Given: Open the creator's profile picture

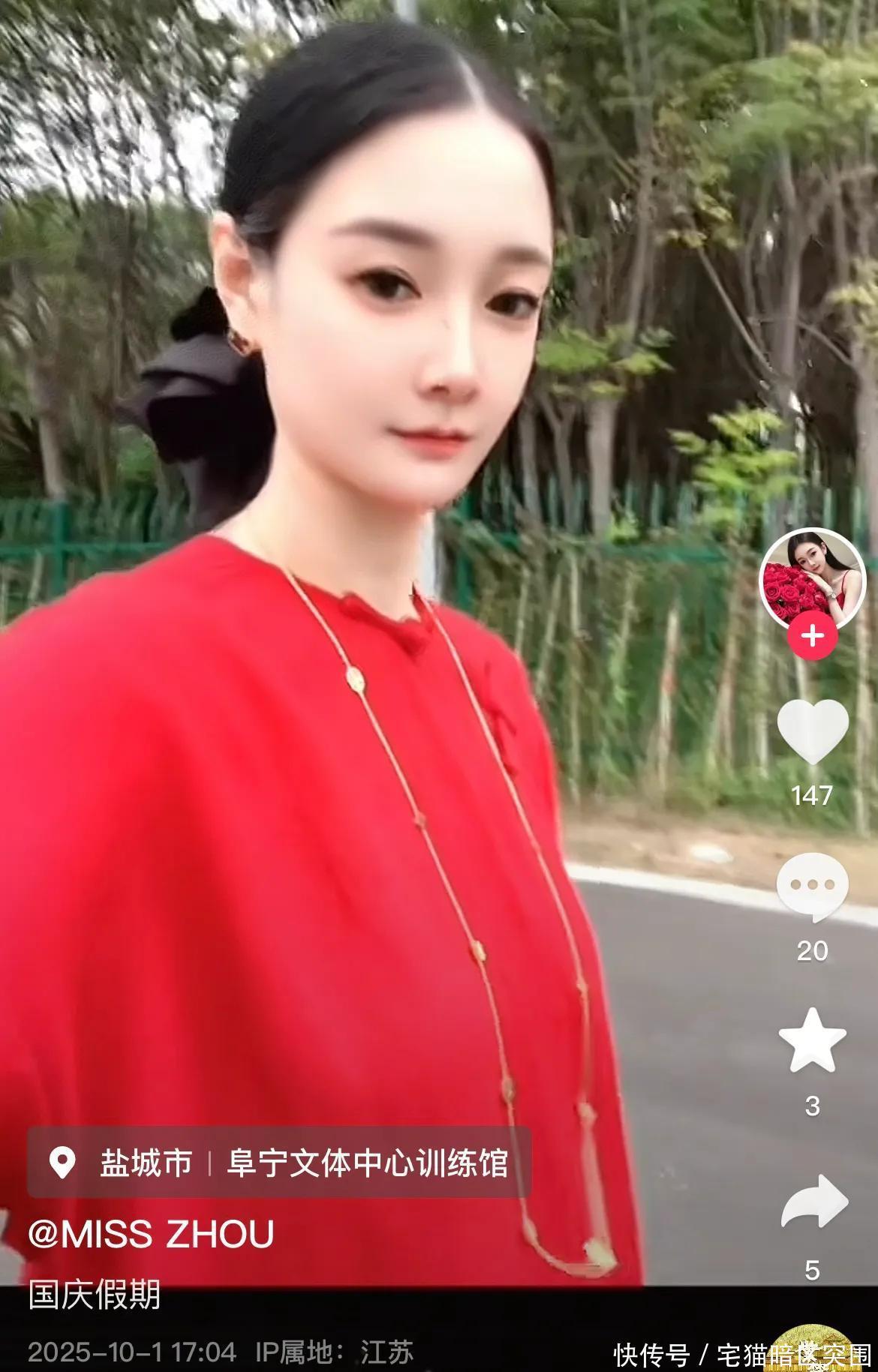Looking at the screenshot, I should click(x=813, y=577).
